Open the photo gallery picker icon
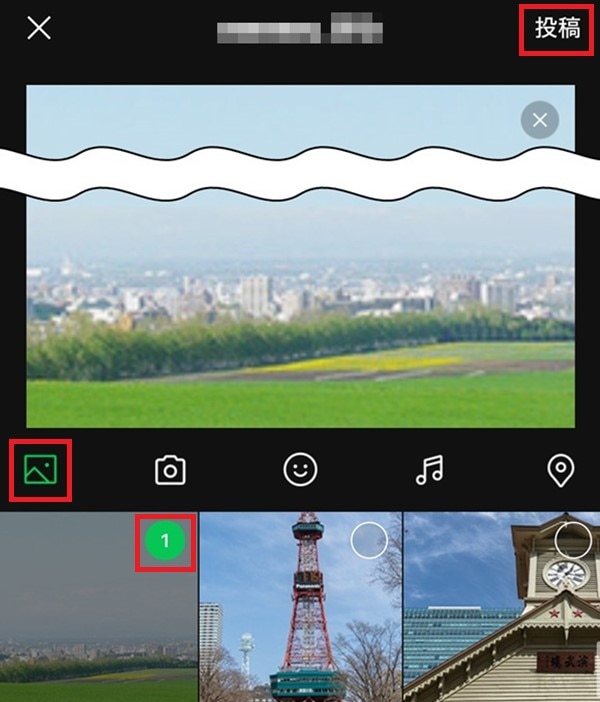The height and width of the screenshot is (702, 600). [41, 470]
